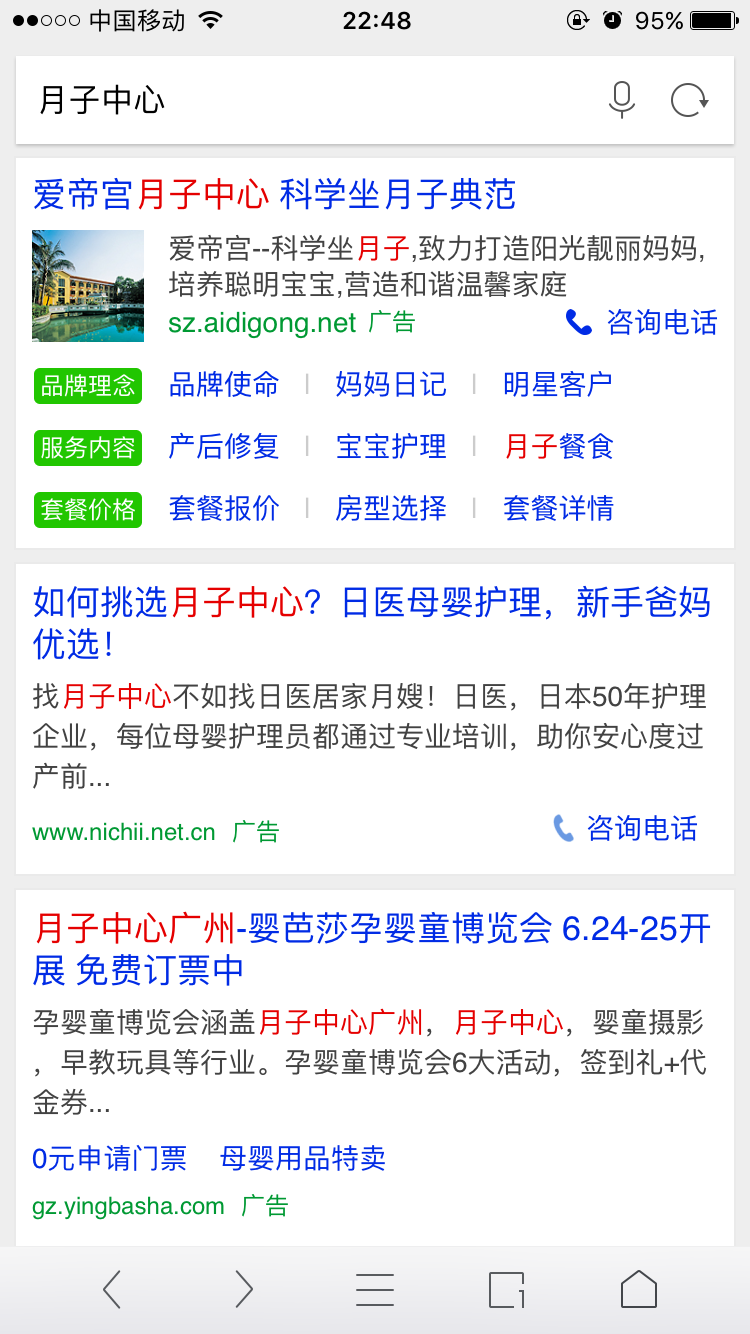
Task: View 明星客户 page
Action: click(x=558, y=385)
